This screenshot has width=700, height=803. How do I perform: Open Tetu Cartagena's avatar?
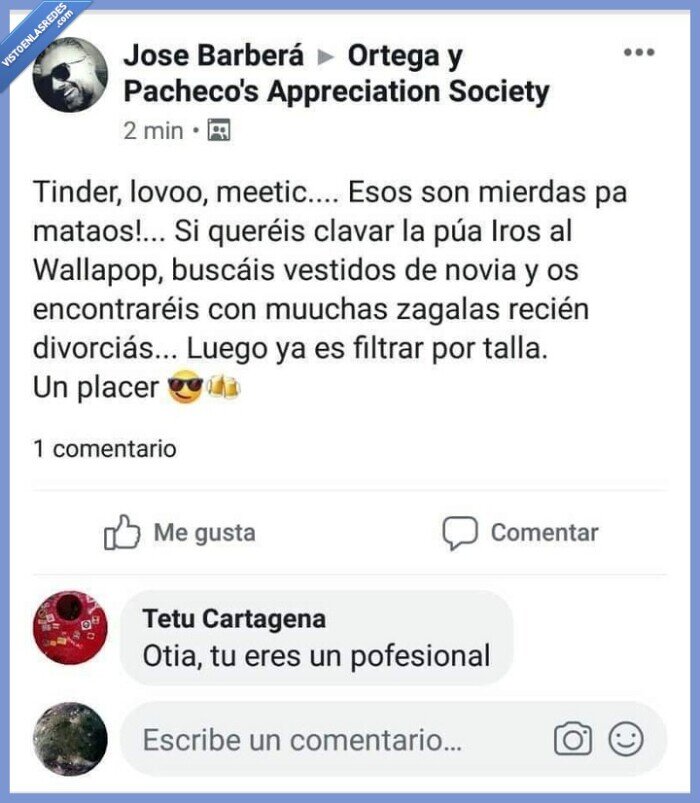coord(70,628)
